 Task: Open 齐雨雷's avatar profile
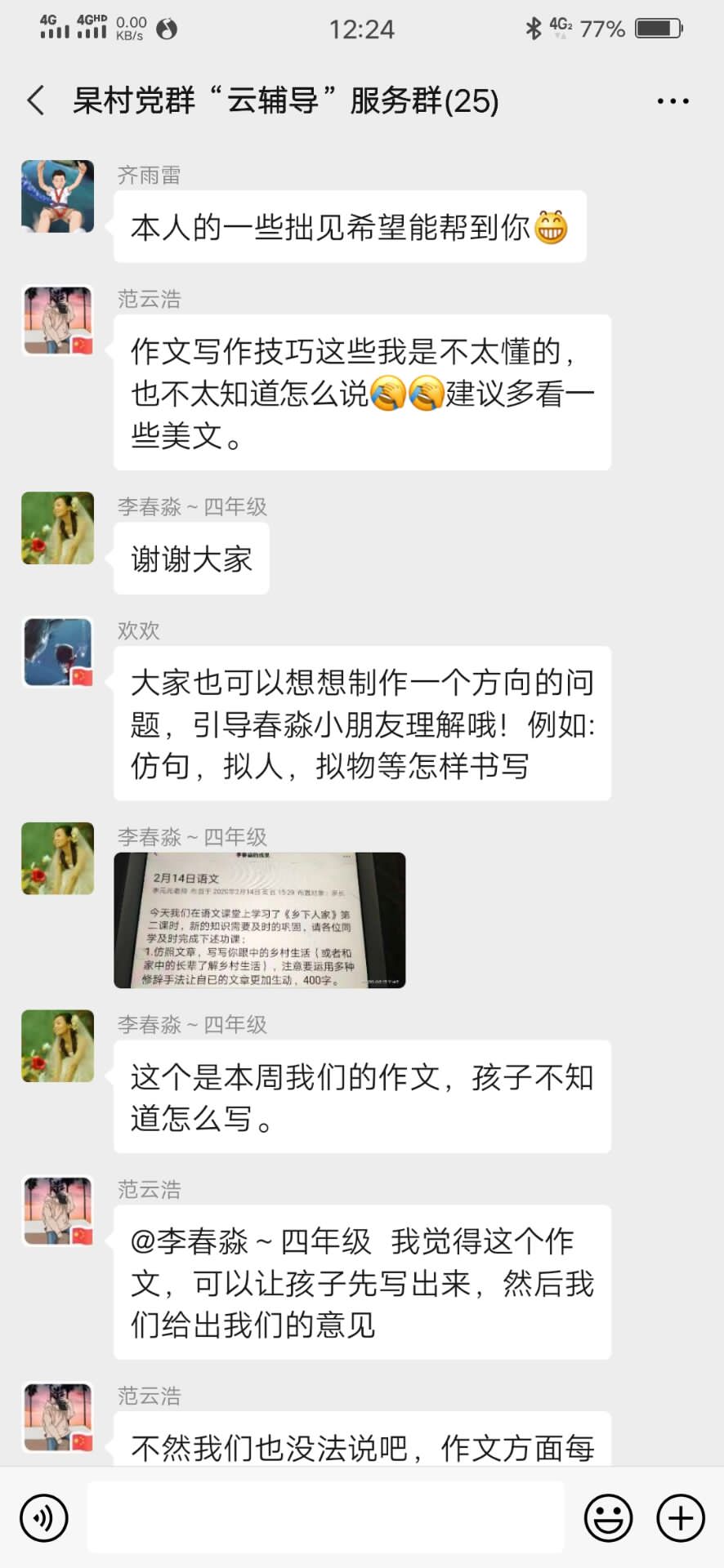click(57, 197)
